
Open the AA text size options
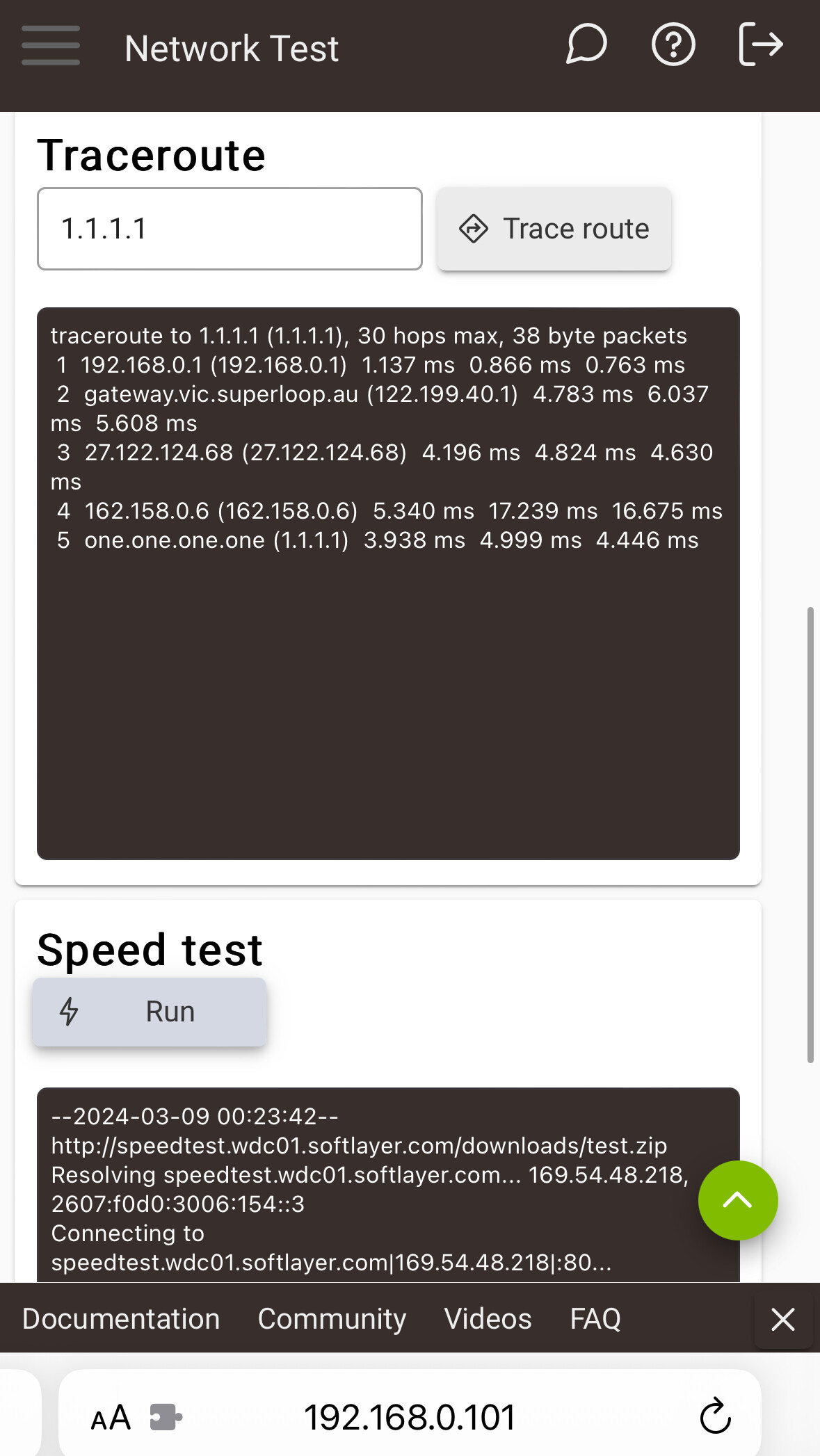click(111, 1417)
